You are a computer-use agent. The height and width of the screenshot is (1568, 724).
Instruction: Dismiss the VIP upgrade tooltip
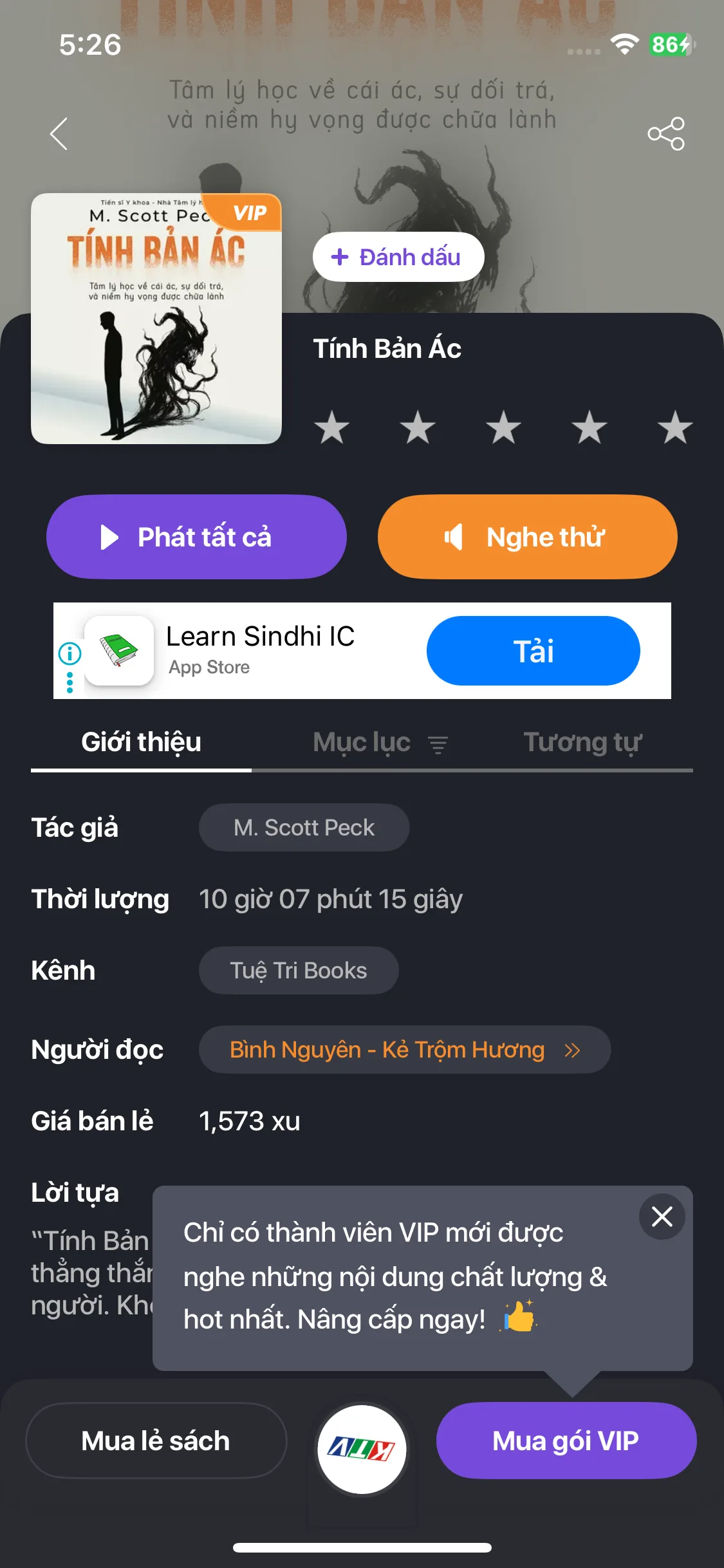point(662,1217)
